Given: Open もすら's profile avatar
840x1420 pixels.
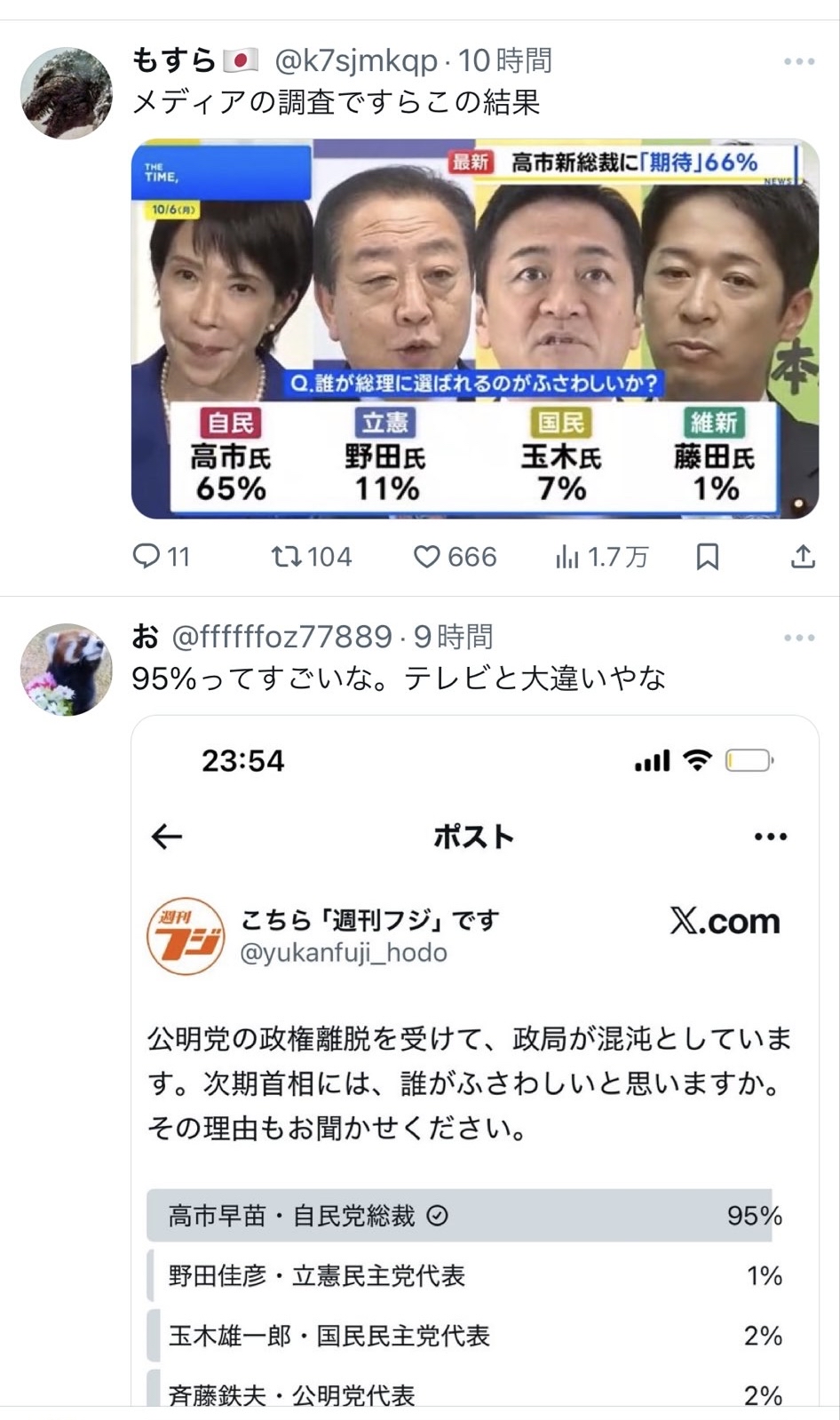Looking at the screenshot, I should pos(67,93).
